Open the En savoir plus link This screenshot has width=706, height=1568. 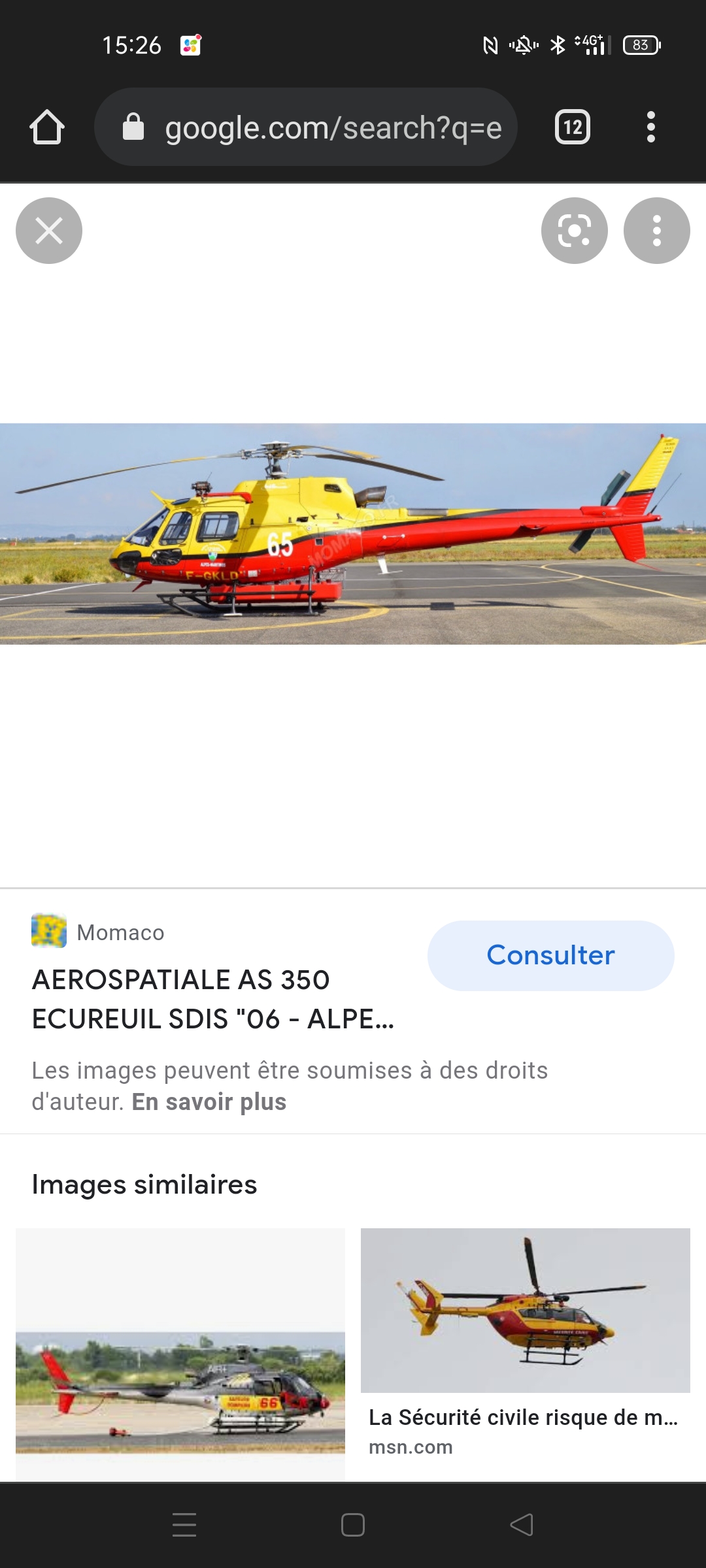click(209, 1102)
